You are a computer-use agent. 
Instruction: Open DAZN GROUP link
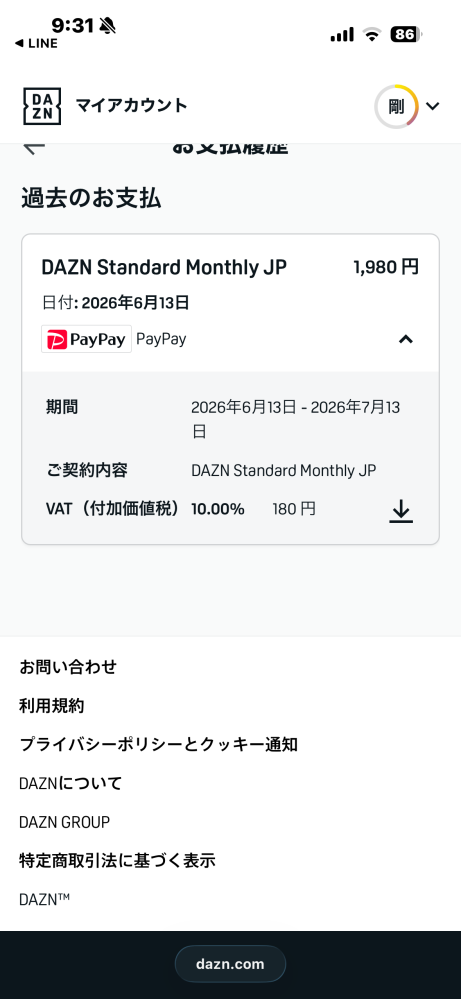tap(64, 822)
